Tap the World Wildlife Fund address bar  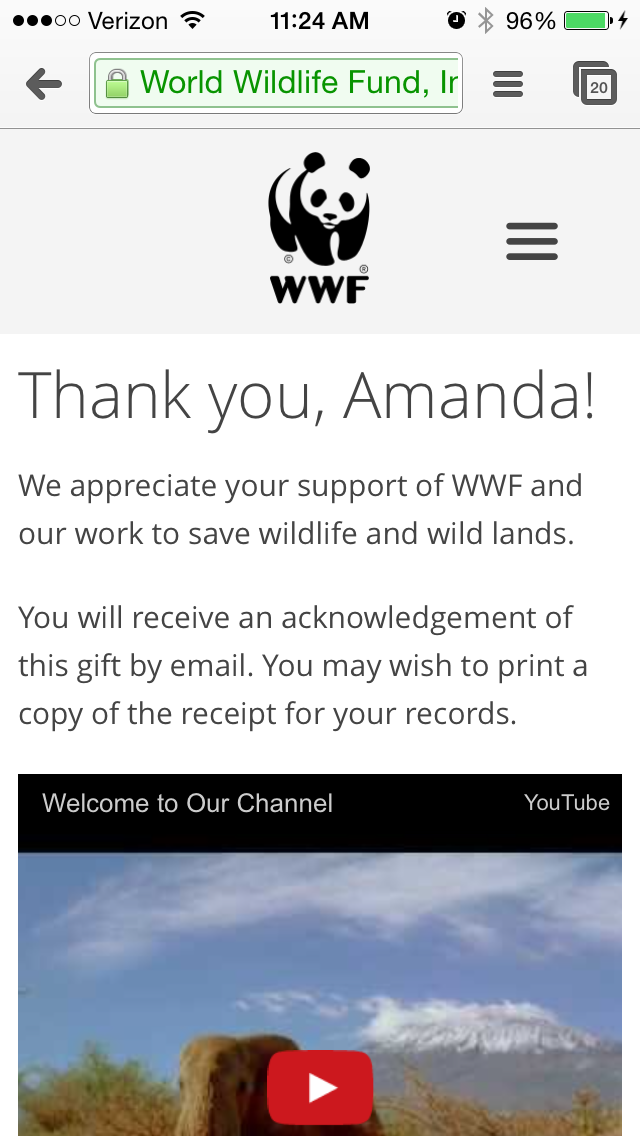tap(276, 83)
